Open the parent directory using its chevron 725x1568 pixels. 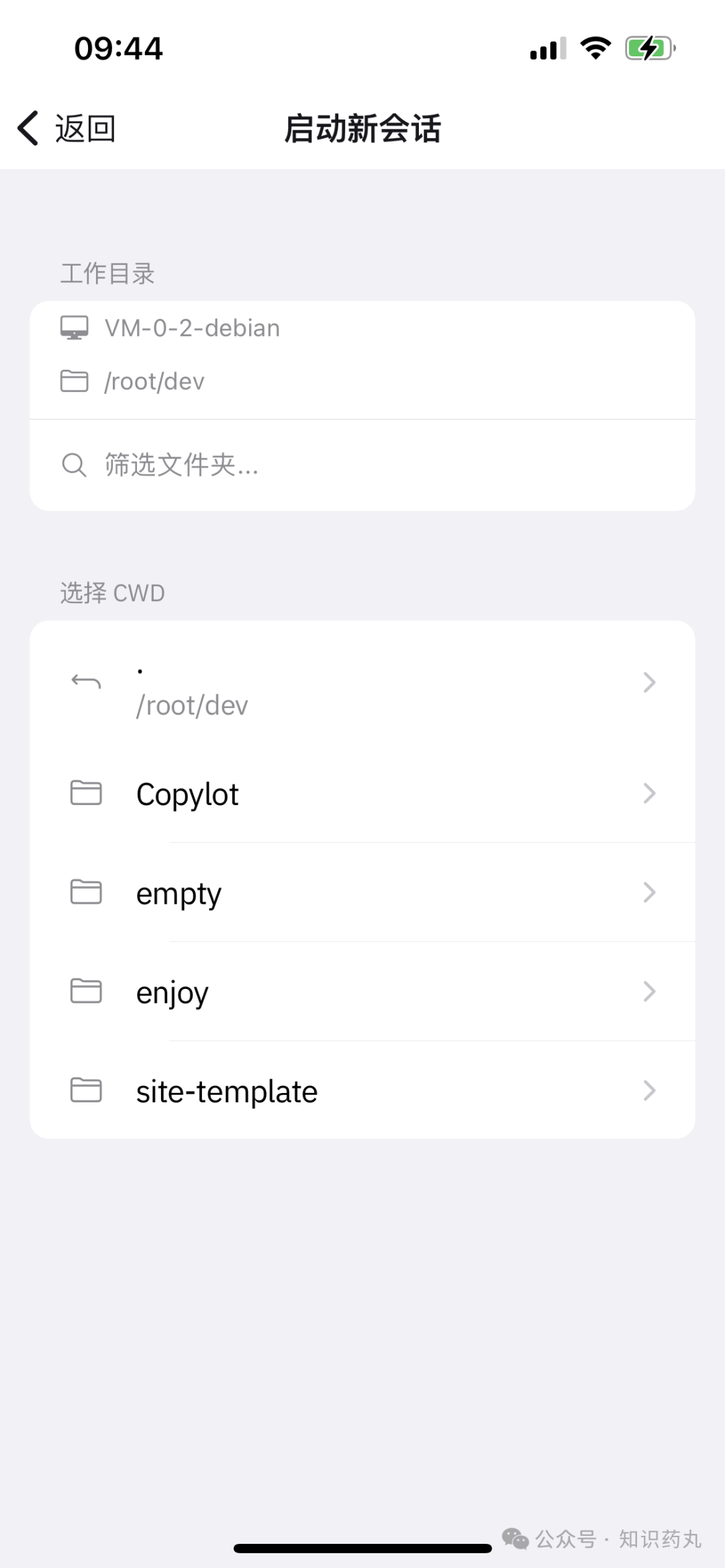(648, 682)
